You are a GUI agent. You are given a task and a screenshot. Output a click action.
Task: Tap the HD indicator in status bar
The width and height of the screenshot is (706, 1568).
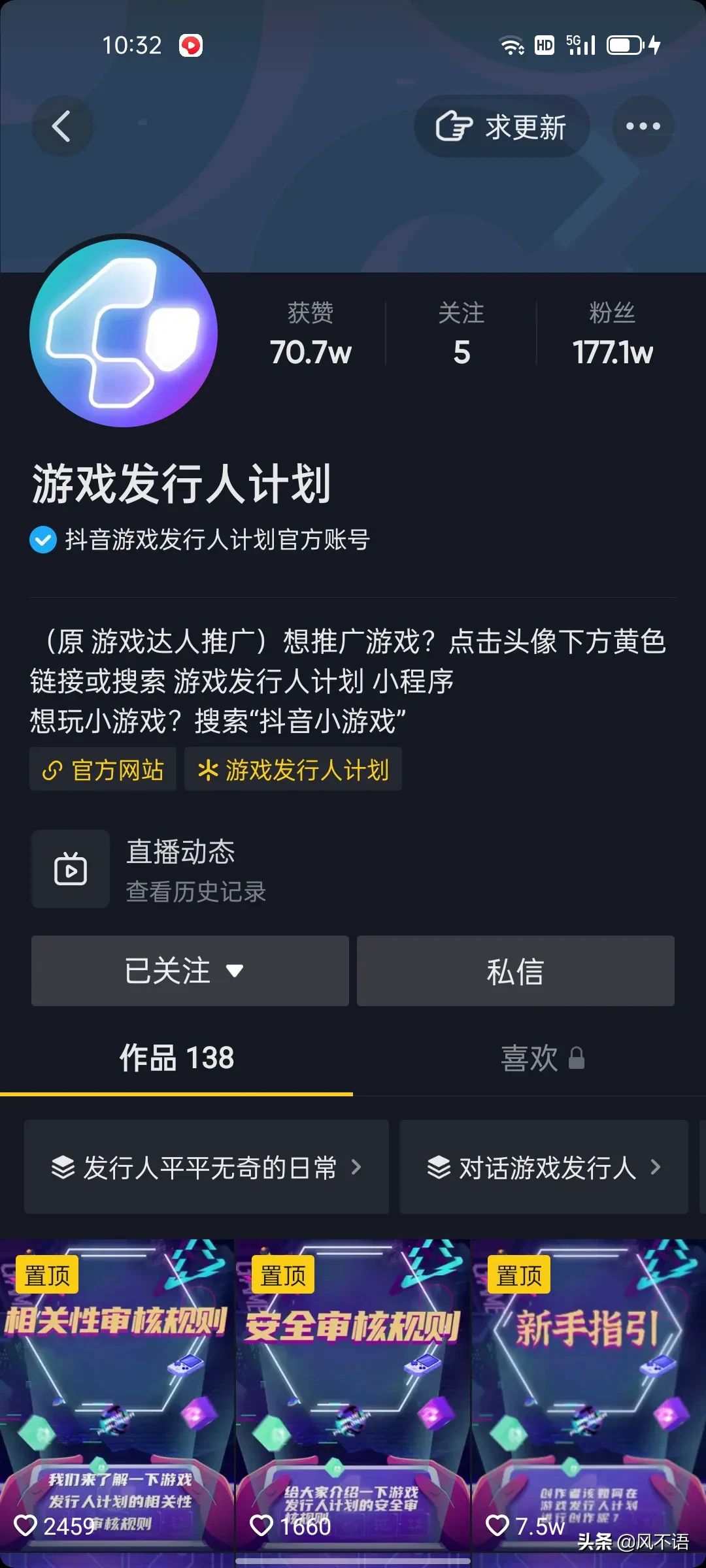[x=543, y=45]
